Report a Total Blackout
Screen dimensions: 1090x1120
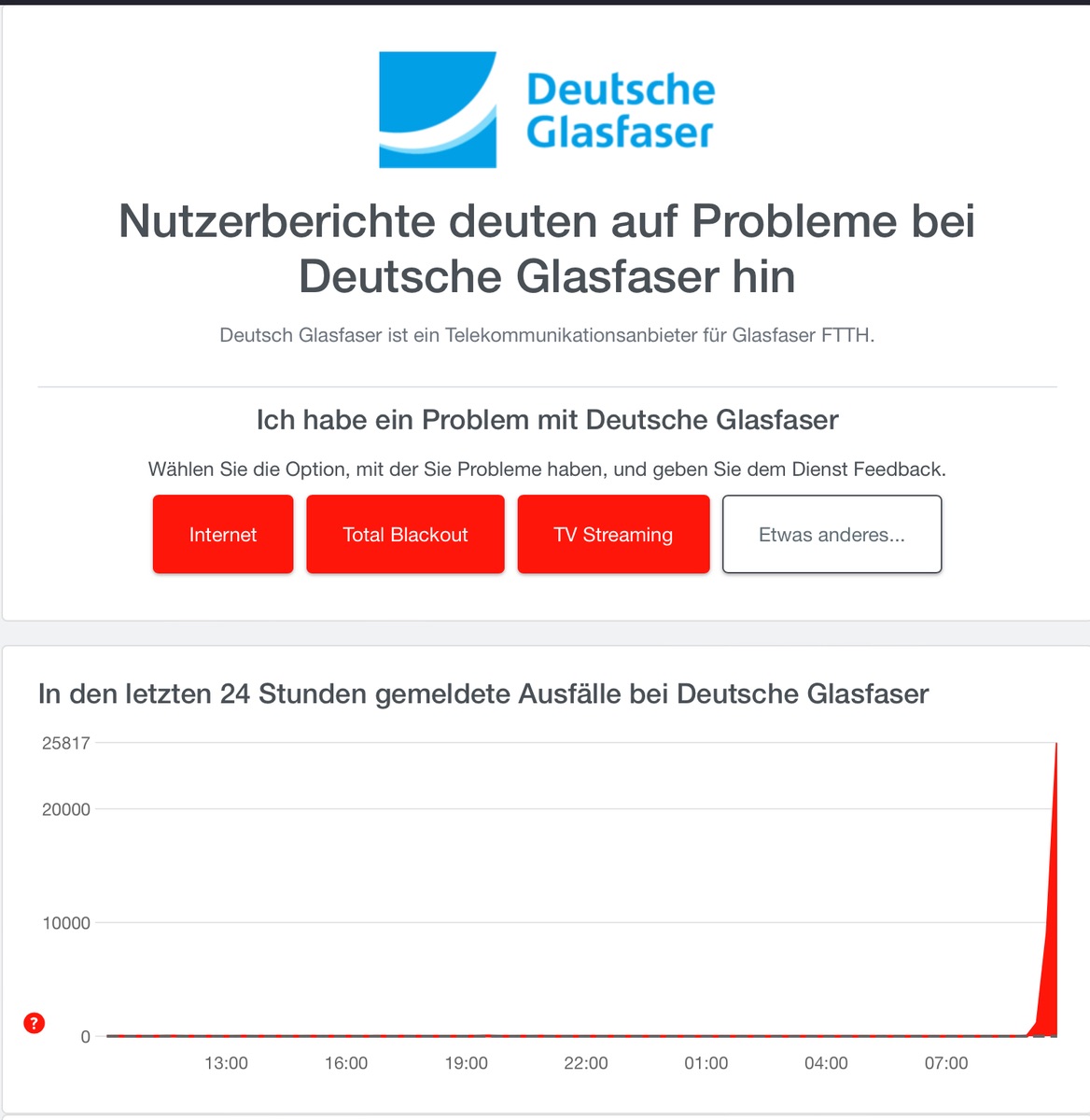tap(405, 534)
